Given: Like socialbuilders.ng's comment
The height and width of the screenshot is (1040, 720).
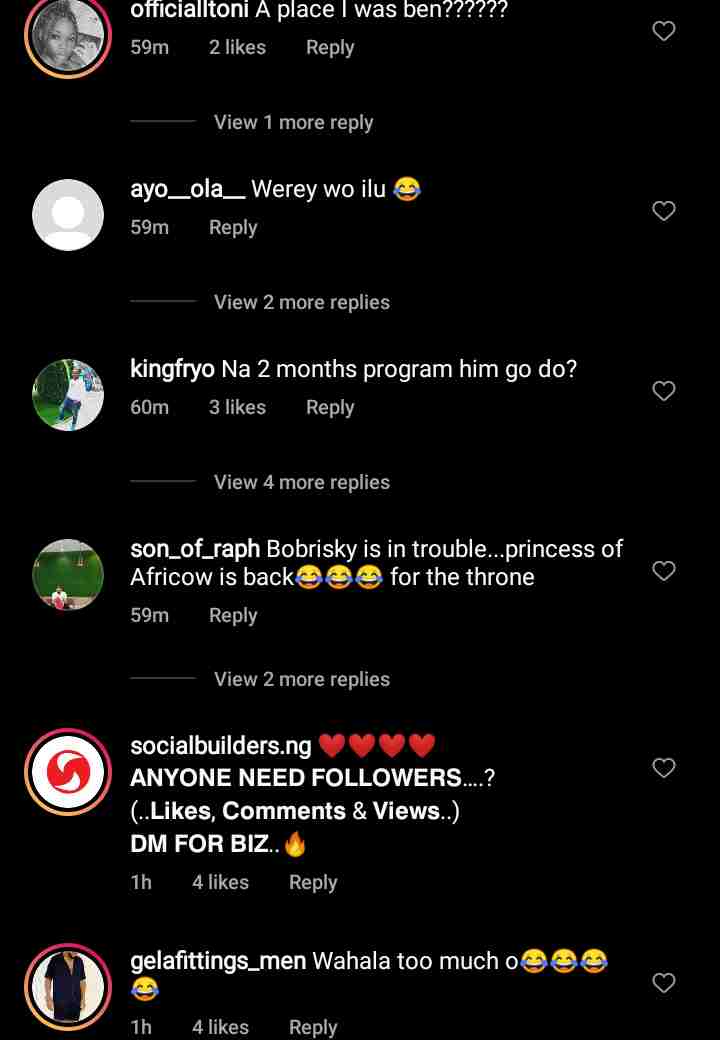Looking at the screenshot, I should pos(664,768).
